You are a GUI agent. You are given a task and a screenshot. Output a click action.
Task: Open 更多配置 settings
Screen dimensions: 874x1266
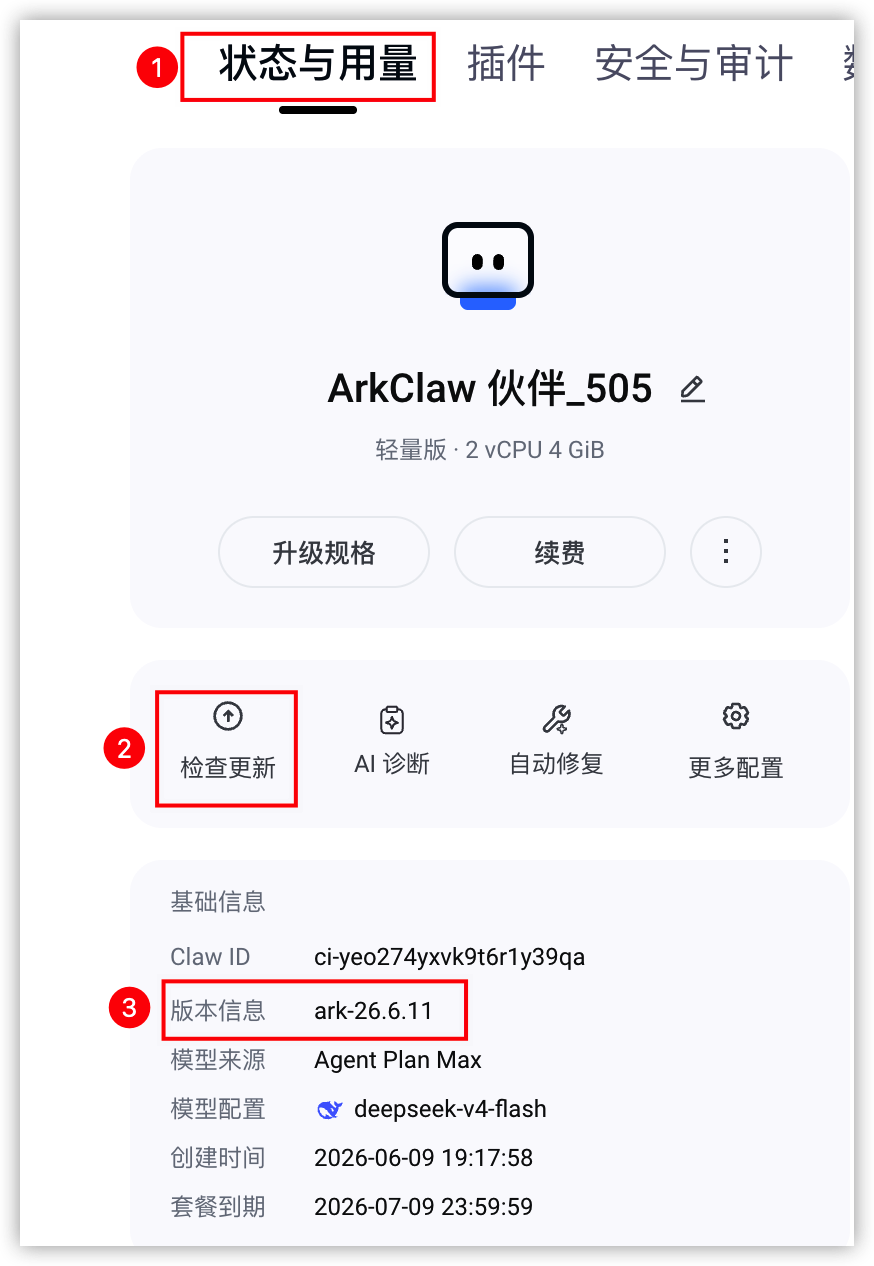736,744
